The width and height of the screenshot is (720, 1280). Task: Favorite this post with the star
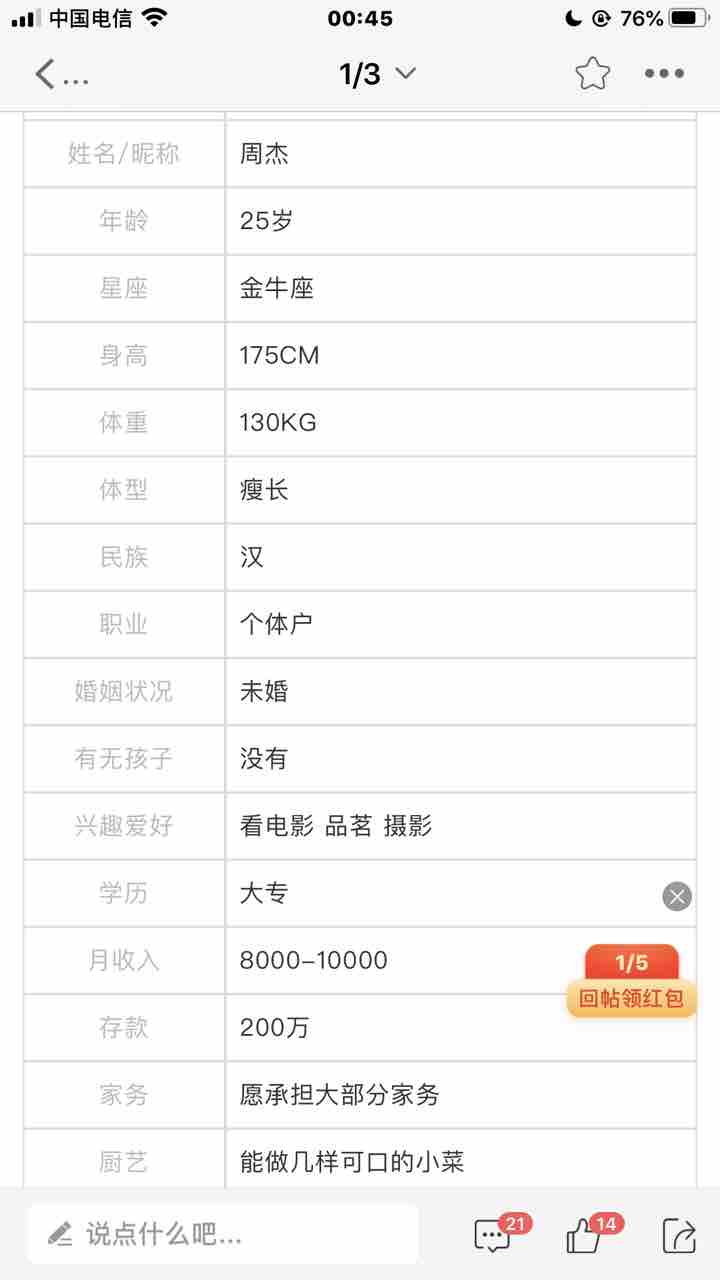592,74
